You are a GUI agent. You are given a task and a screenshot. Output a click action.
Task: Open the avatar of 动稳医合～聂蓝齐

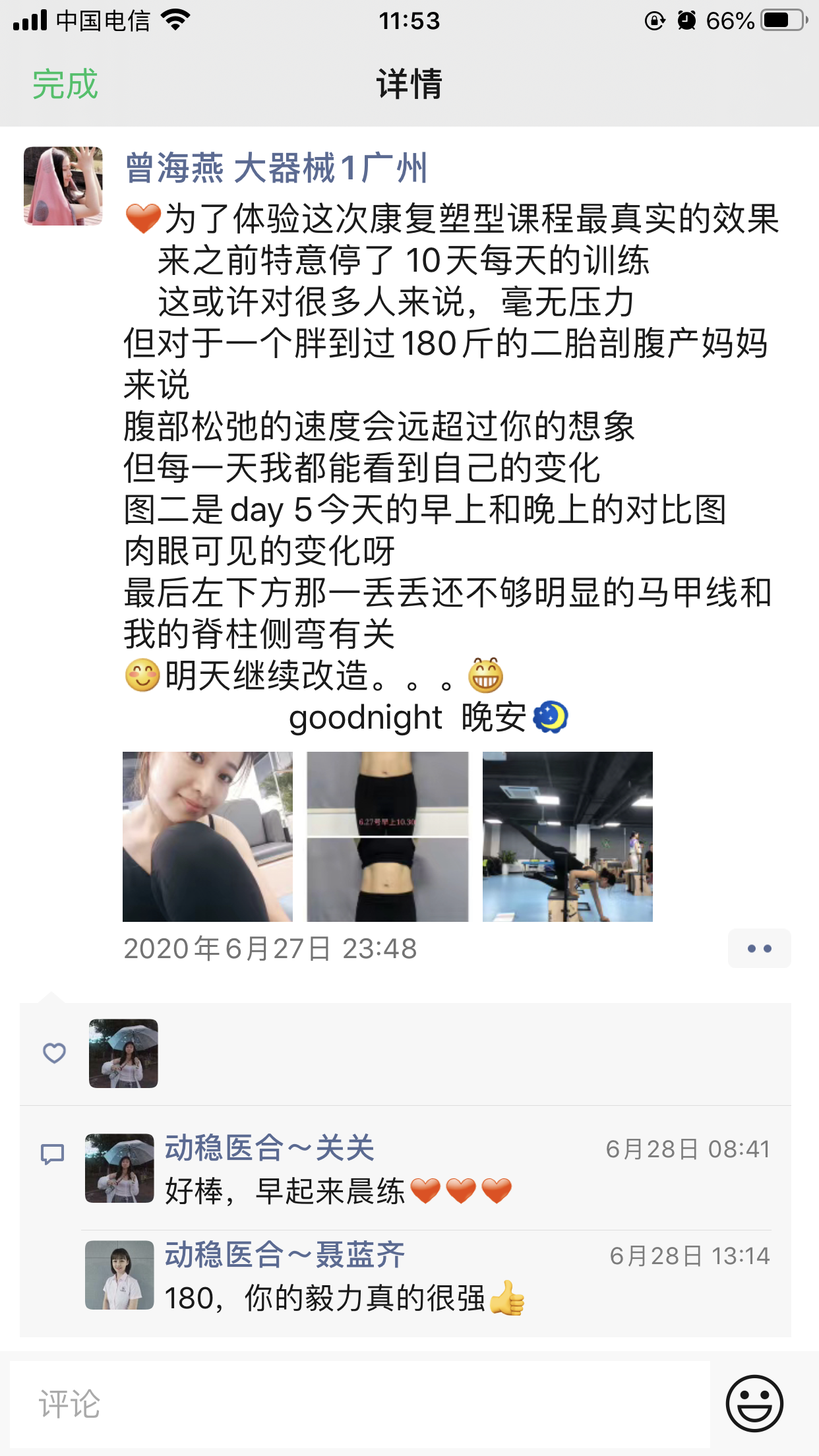click(119, 1275)
